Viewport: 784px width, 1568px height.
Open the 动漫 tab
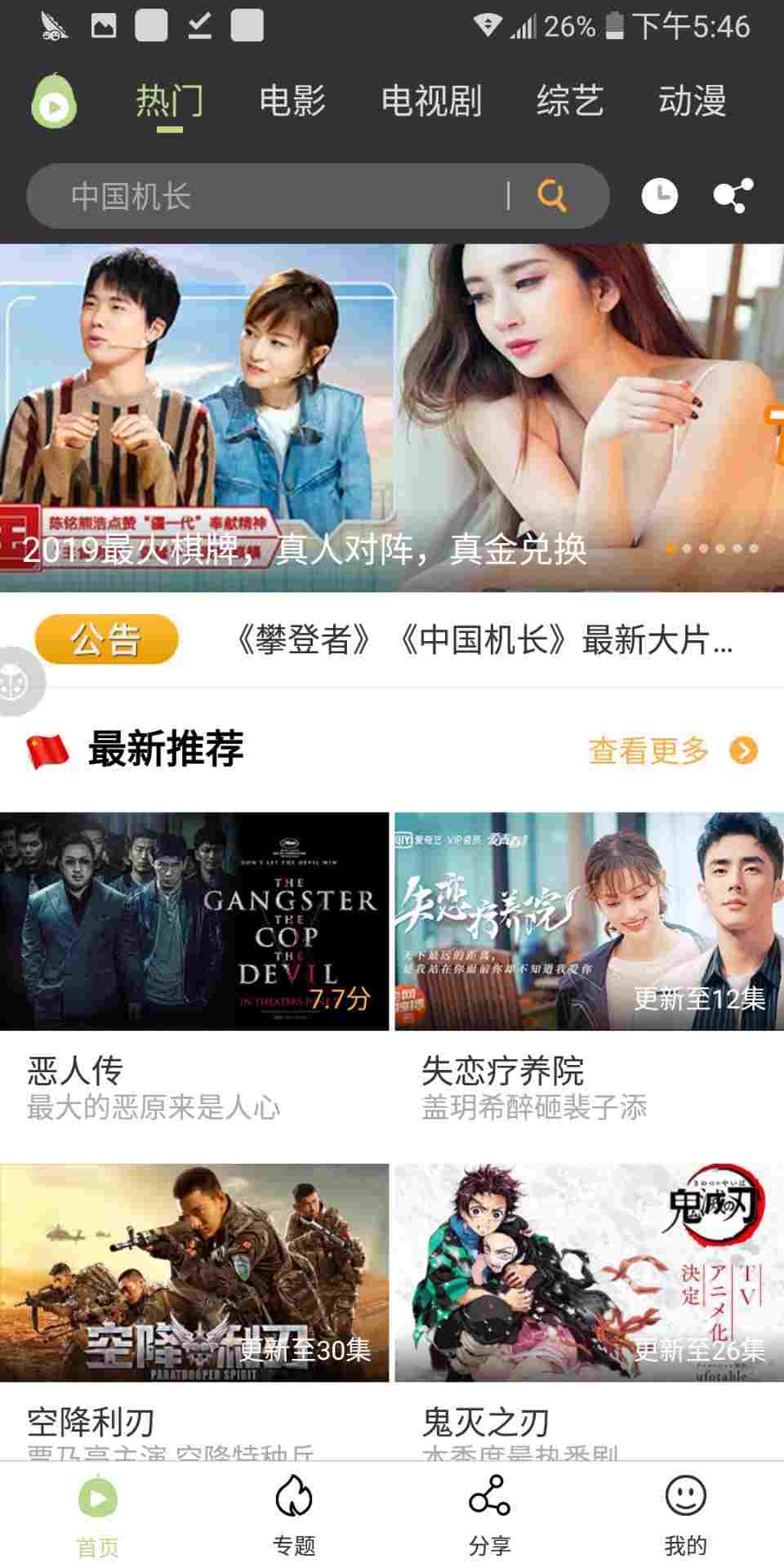click(x=693, y=101)
